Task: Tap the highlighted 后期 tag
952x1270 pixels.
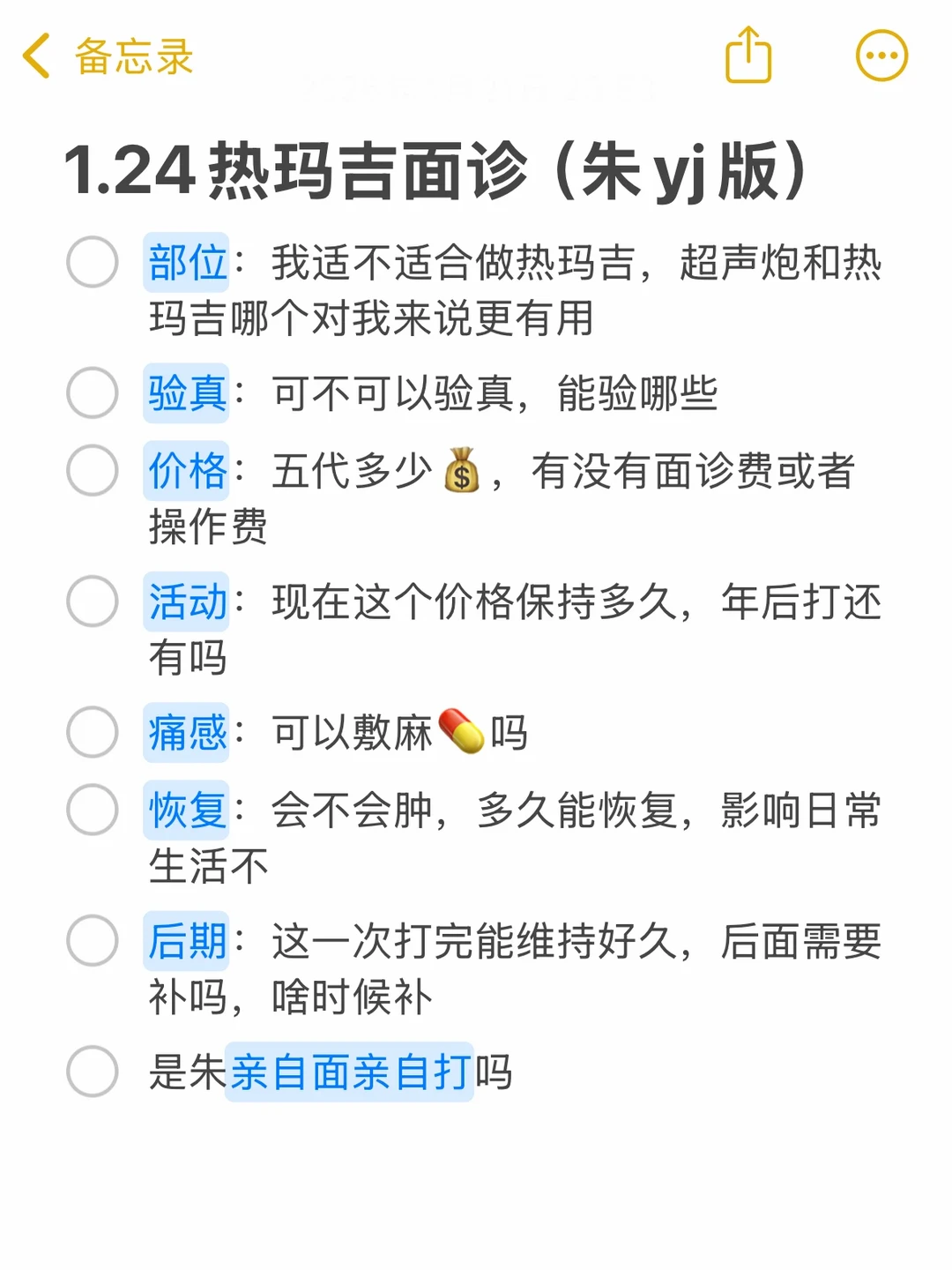Action: 185,940
